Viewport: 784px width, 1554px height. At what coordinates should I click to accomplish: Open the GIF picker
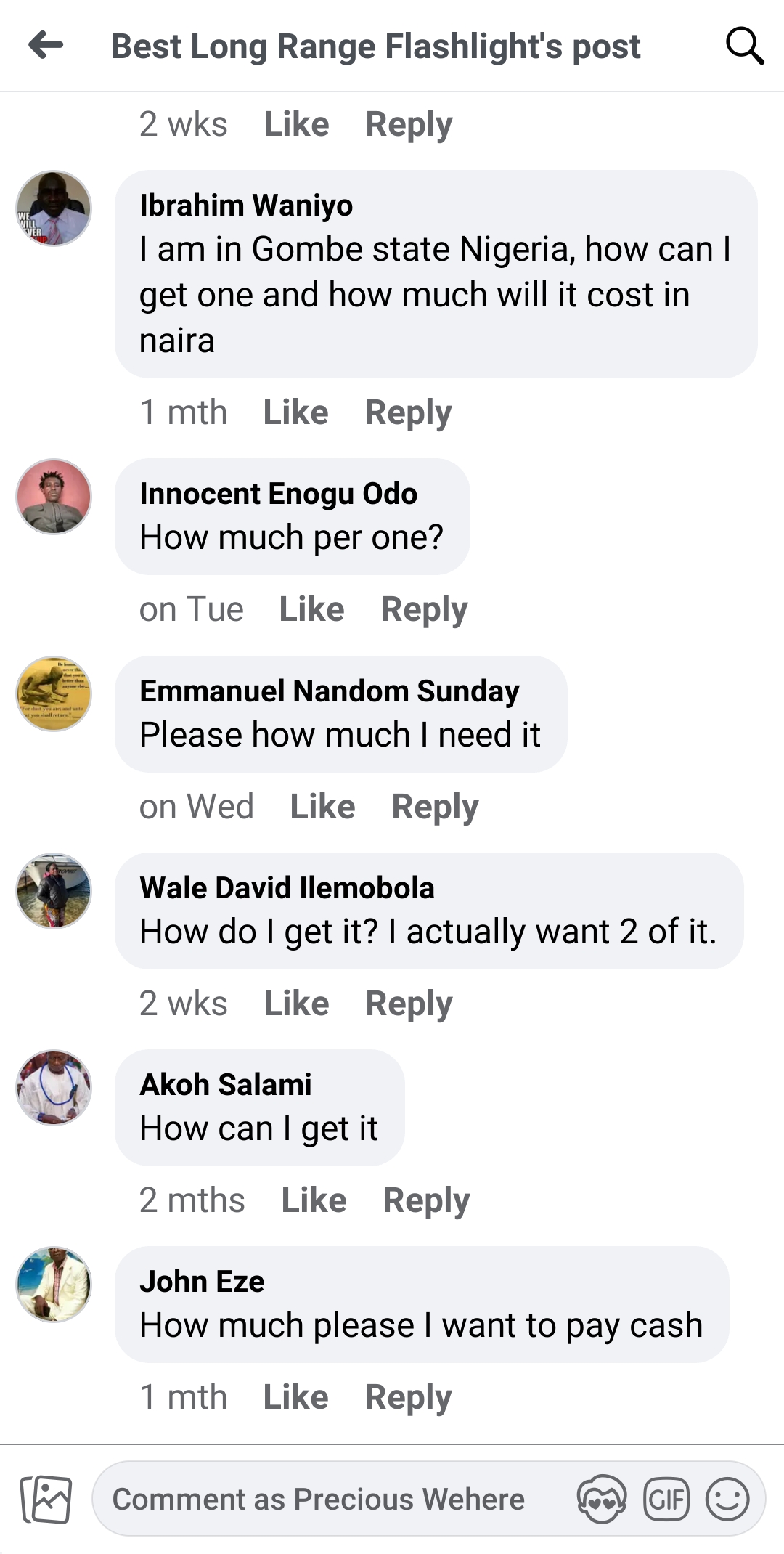pos(666,1500)
